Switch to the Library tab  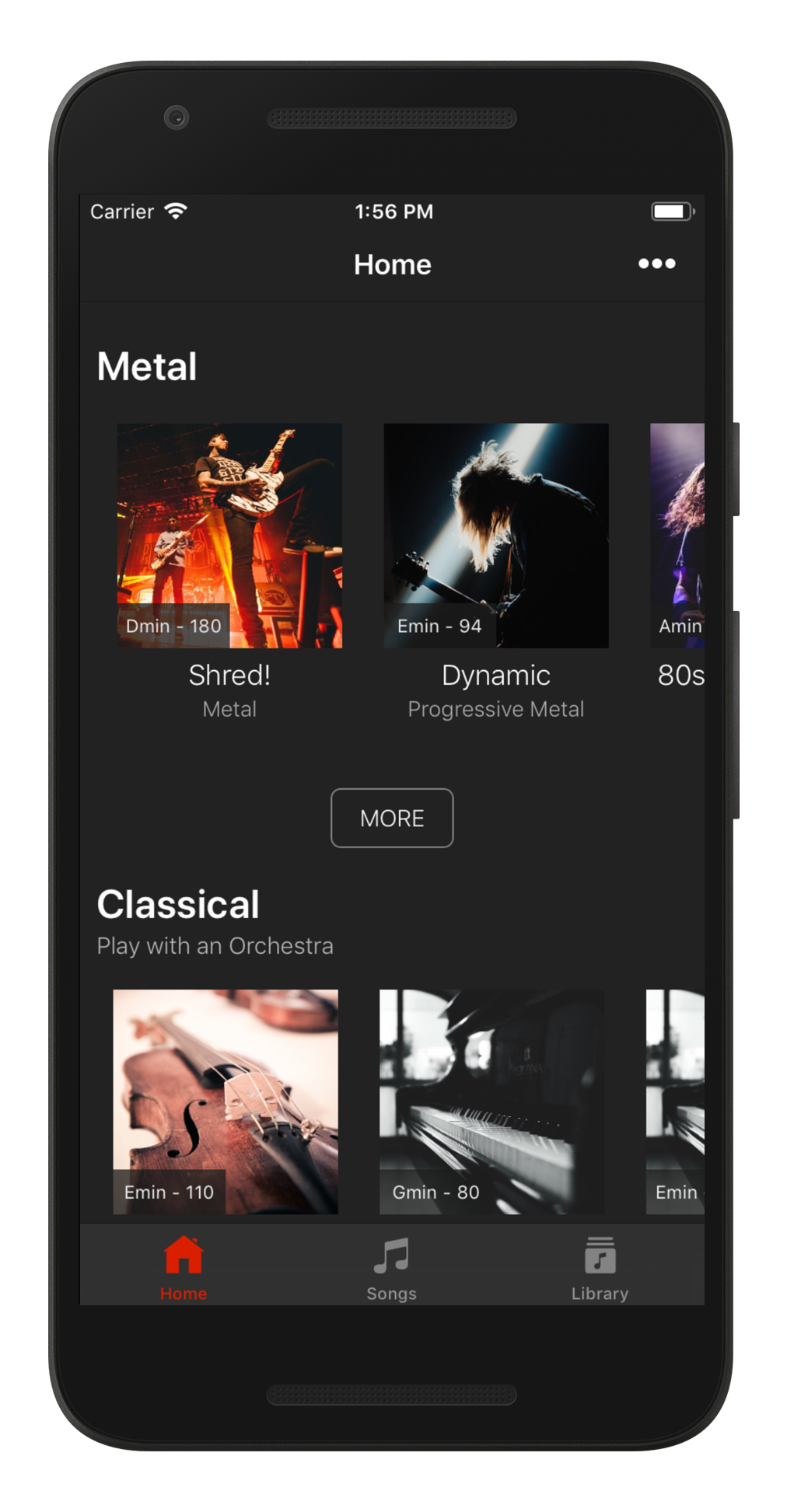point(600,1266)
